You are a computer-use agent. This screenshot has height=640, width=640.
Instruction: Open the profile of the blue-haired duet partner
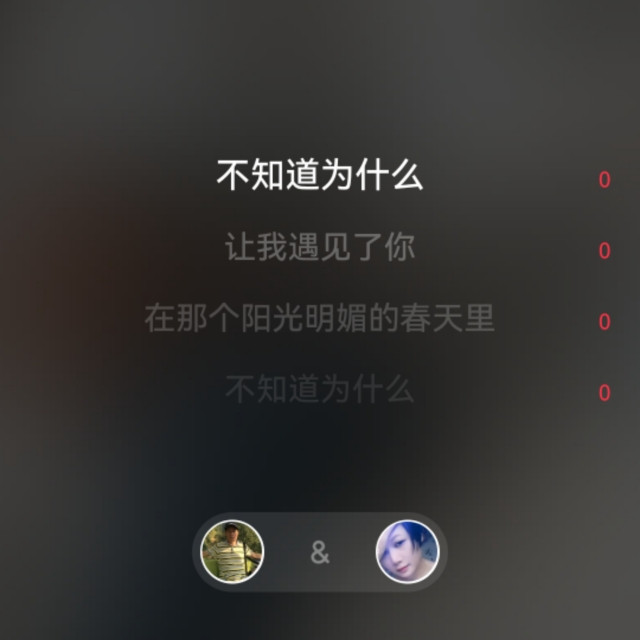tap(407, 552)
